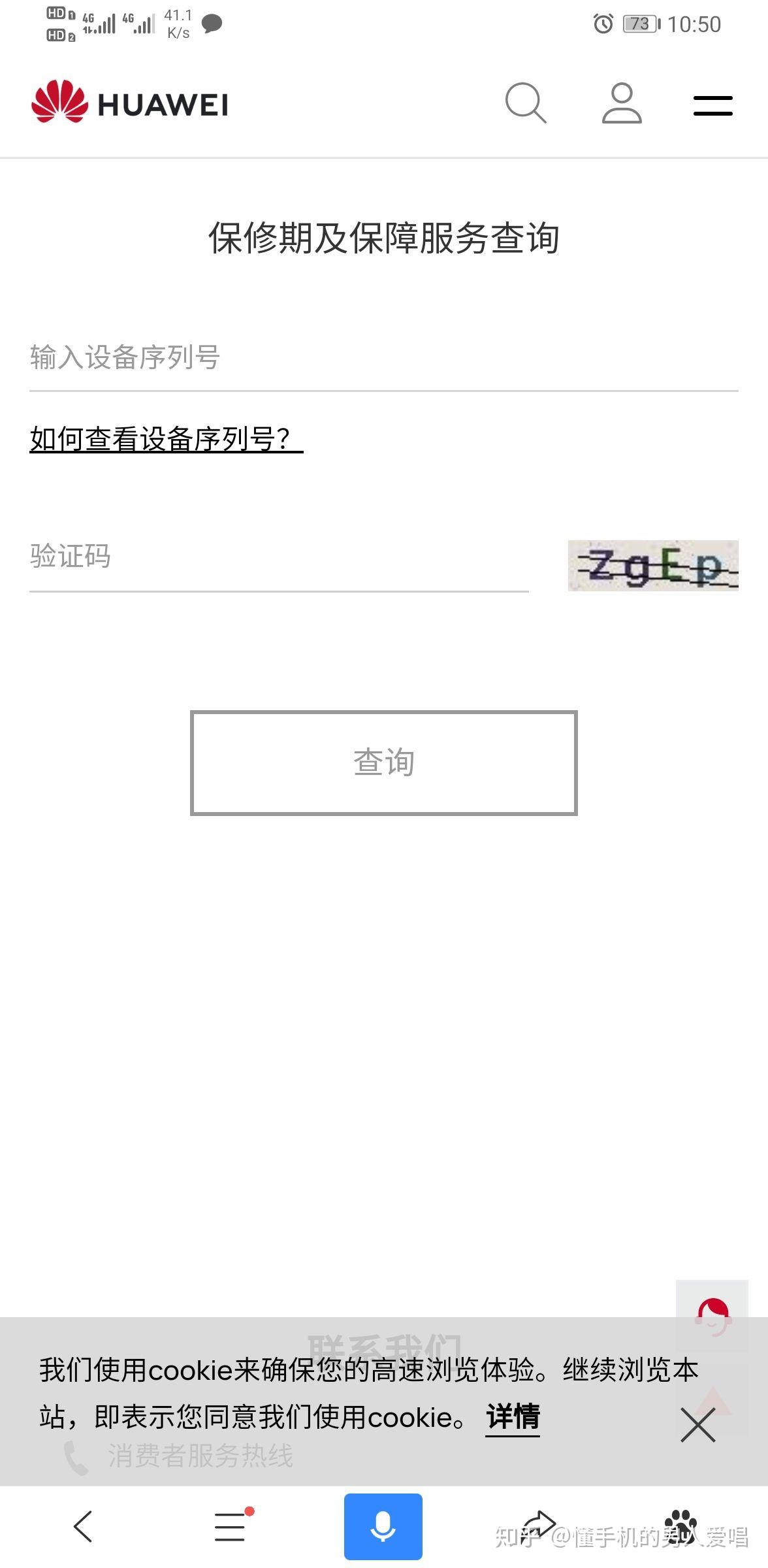Image resolution: width=768 pixels, height=1568 pixels.
Task: Dismiss the cookie notice banner
Action: click(x=697, y=1425)
